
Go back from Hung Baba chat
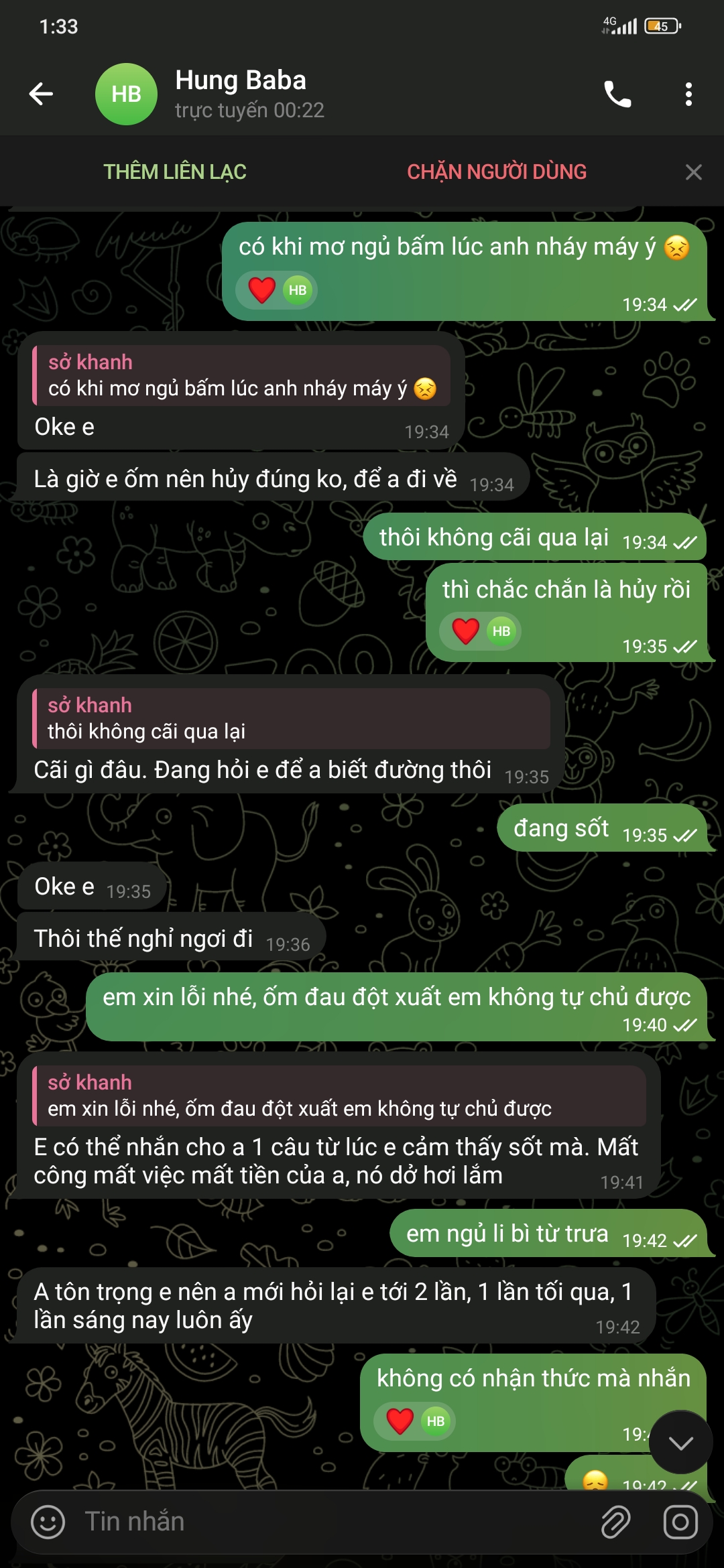tap(42, 94)
